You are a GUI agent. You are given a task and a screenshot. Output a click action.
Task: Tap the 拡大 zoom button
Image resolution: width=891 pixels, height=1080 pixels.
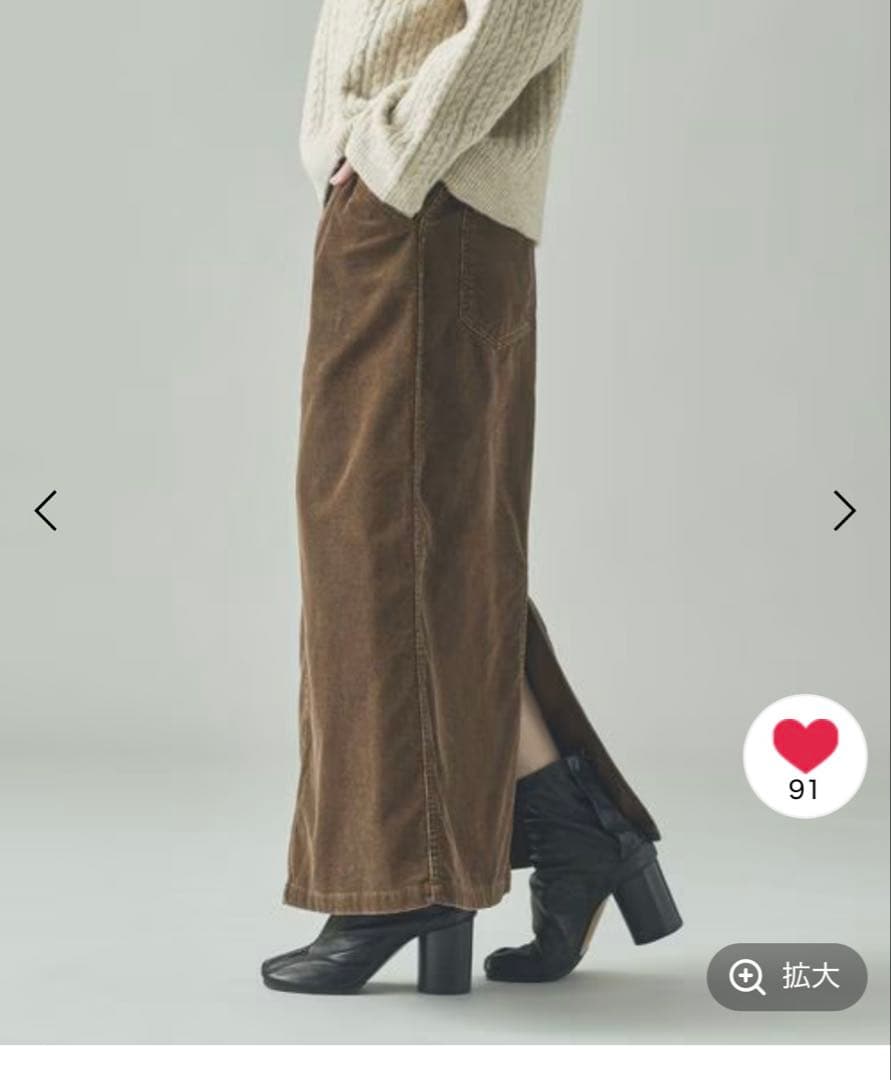coord(787,976)
